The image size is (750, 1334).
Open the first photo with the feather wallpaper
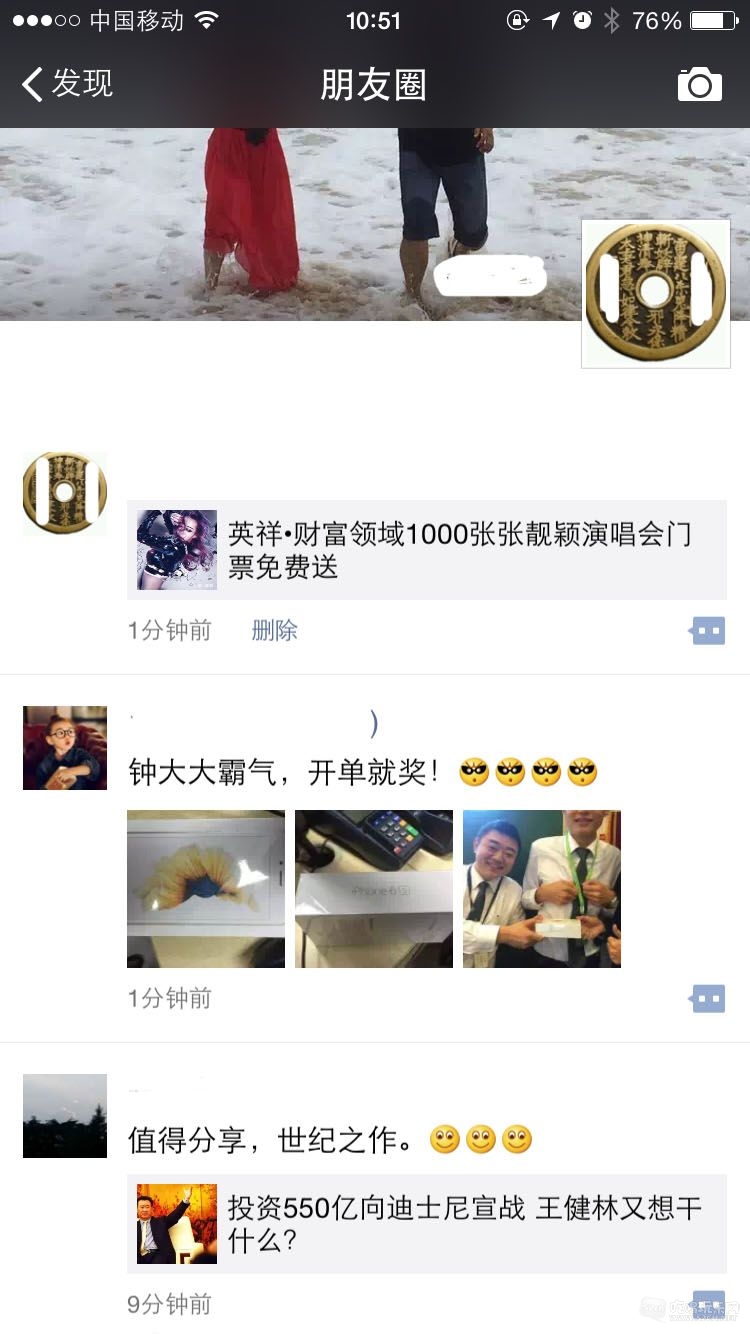[x=206, y=889]
